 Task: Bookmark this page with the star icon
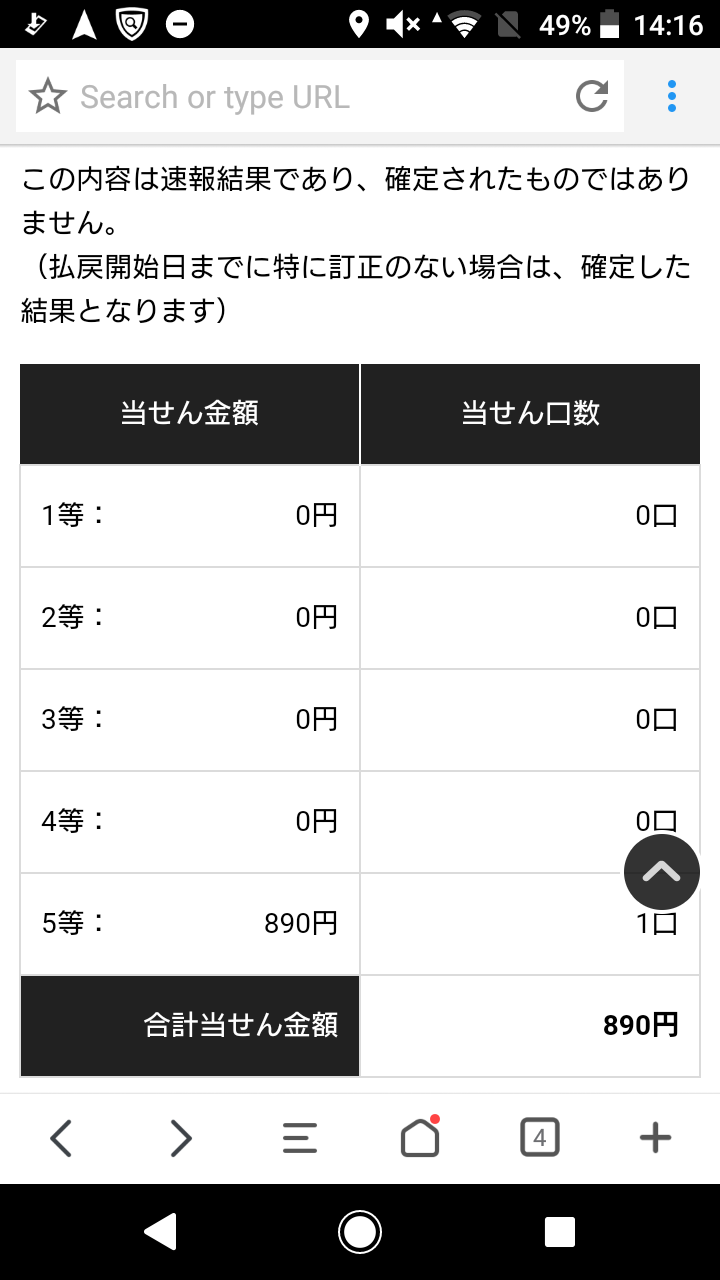pyautogui.click(x=47, y=97)
